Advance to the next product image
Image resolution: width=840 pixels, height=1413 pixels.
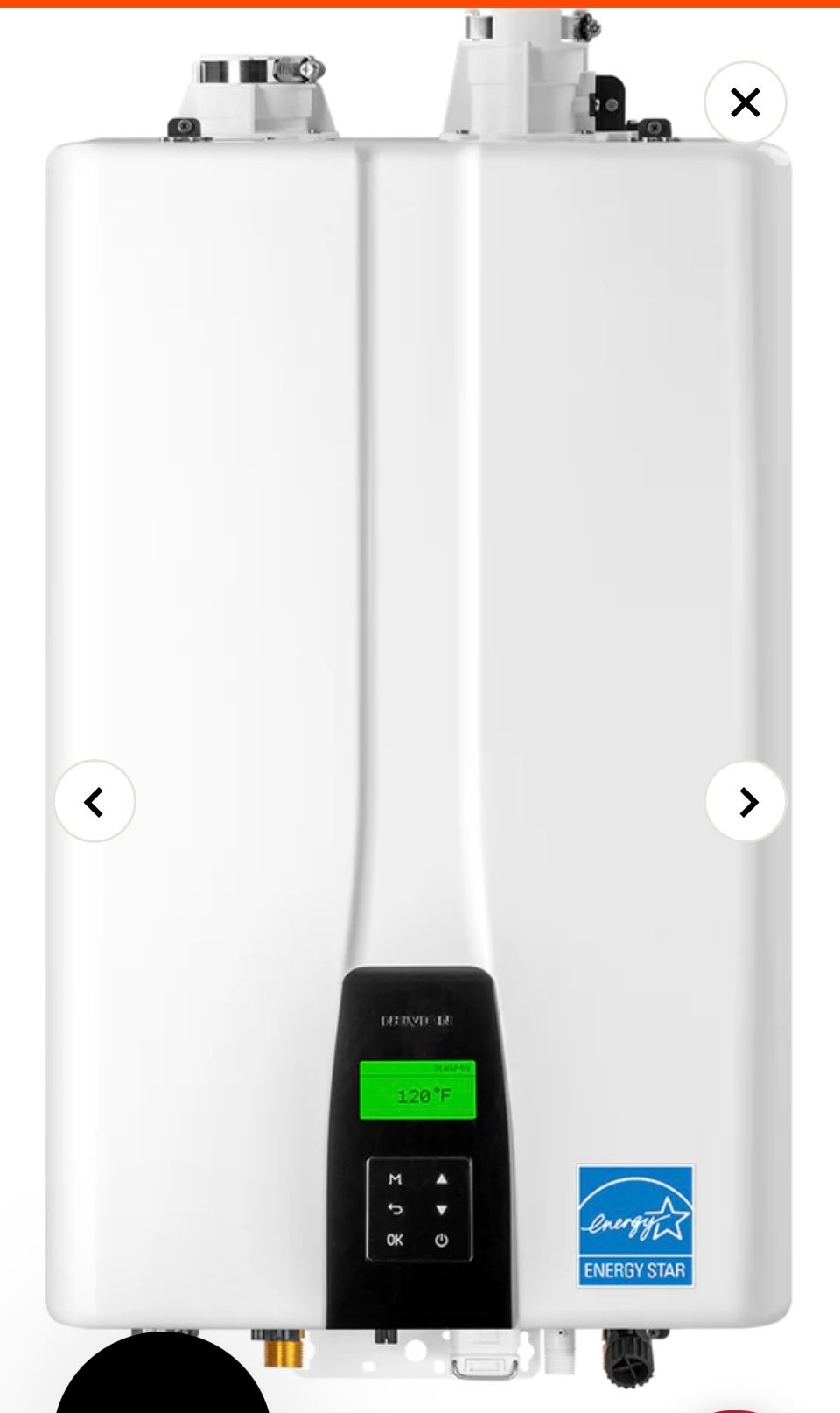click(745, 801)
